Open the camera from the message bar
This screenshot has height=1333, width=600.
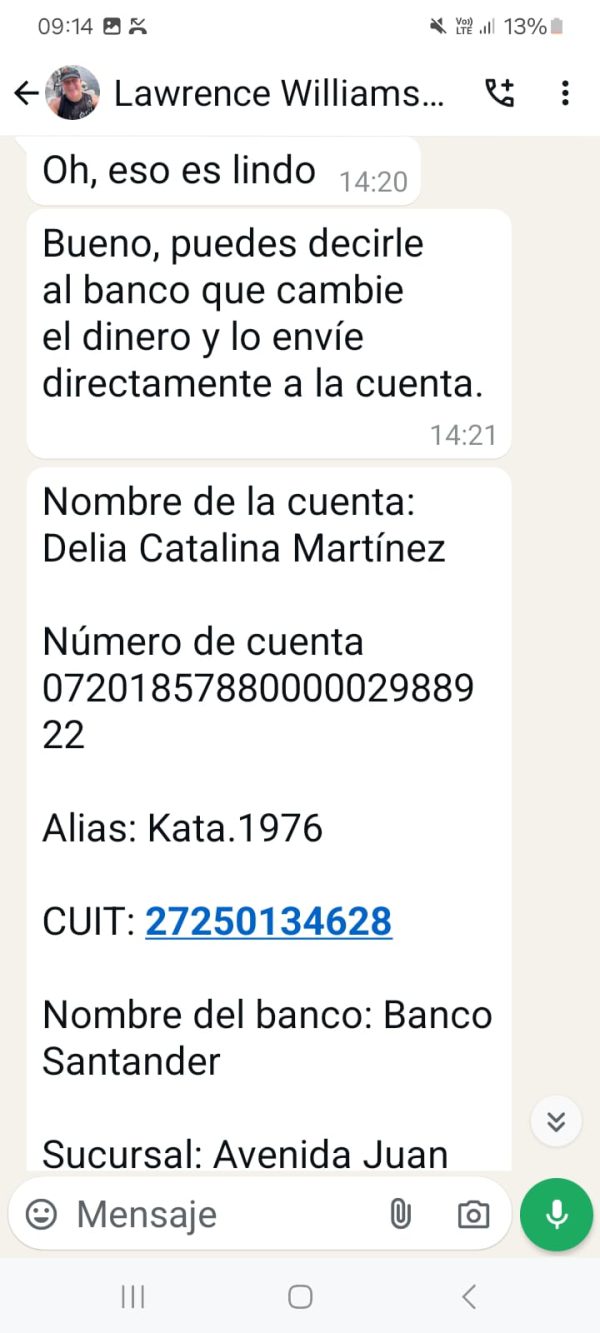(x=473, y=1214)
